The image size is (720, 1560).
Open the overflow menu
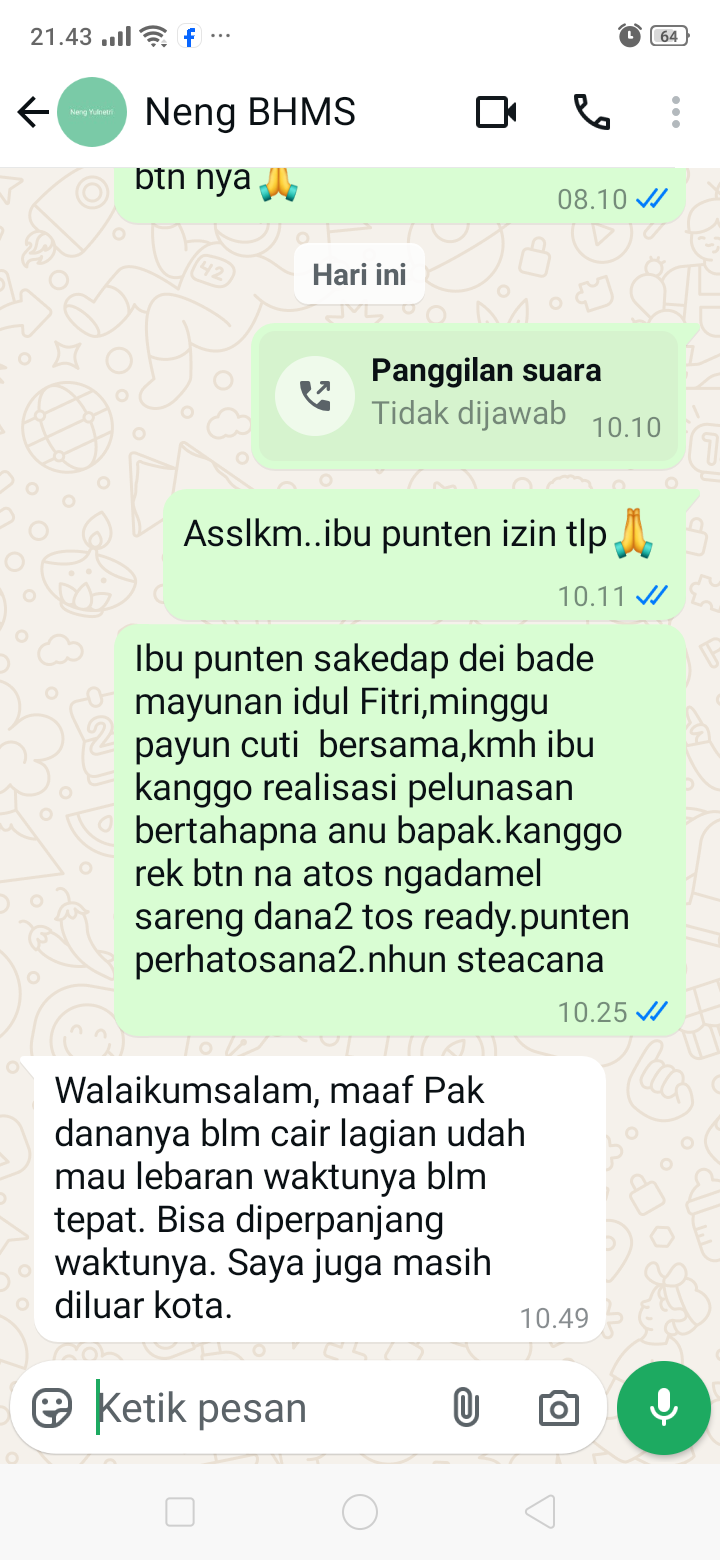click(x=676, y=113)
